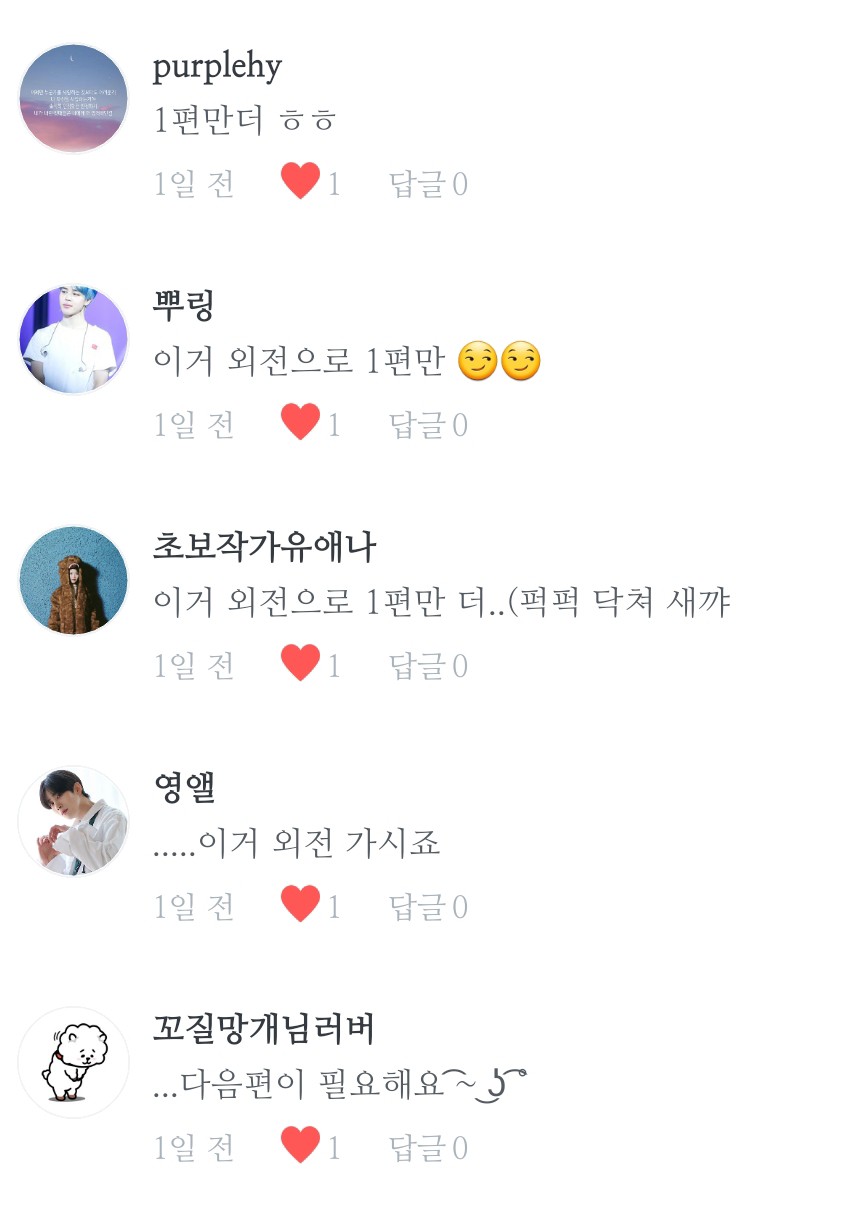This screenshot has width=863, height=1208.
Task: View 영앨's profile avatar
Action: coord(74,821)
